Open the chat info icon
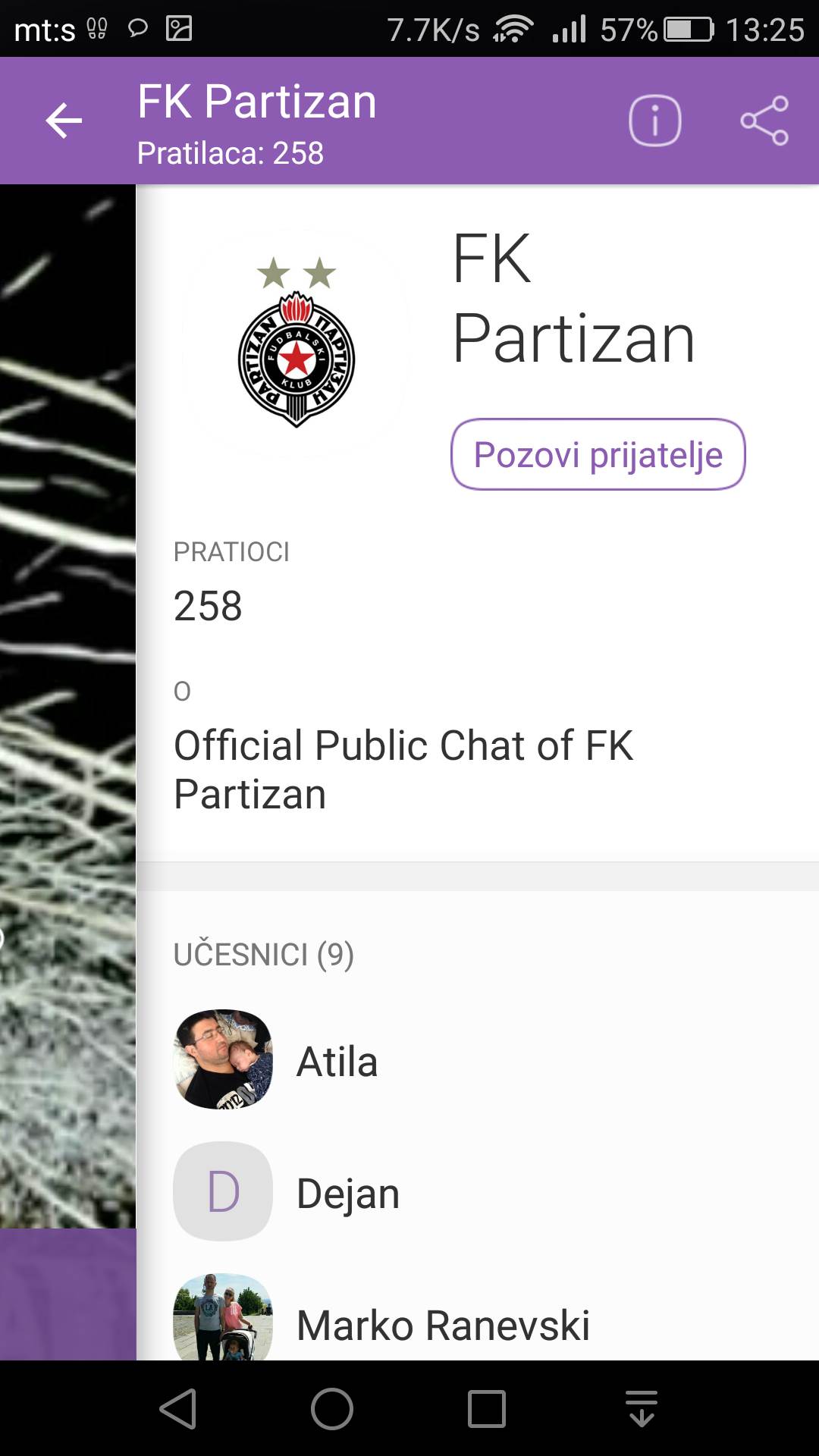 tap(654, 121)
